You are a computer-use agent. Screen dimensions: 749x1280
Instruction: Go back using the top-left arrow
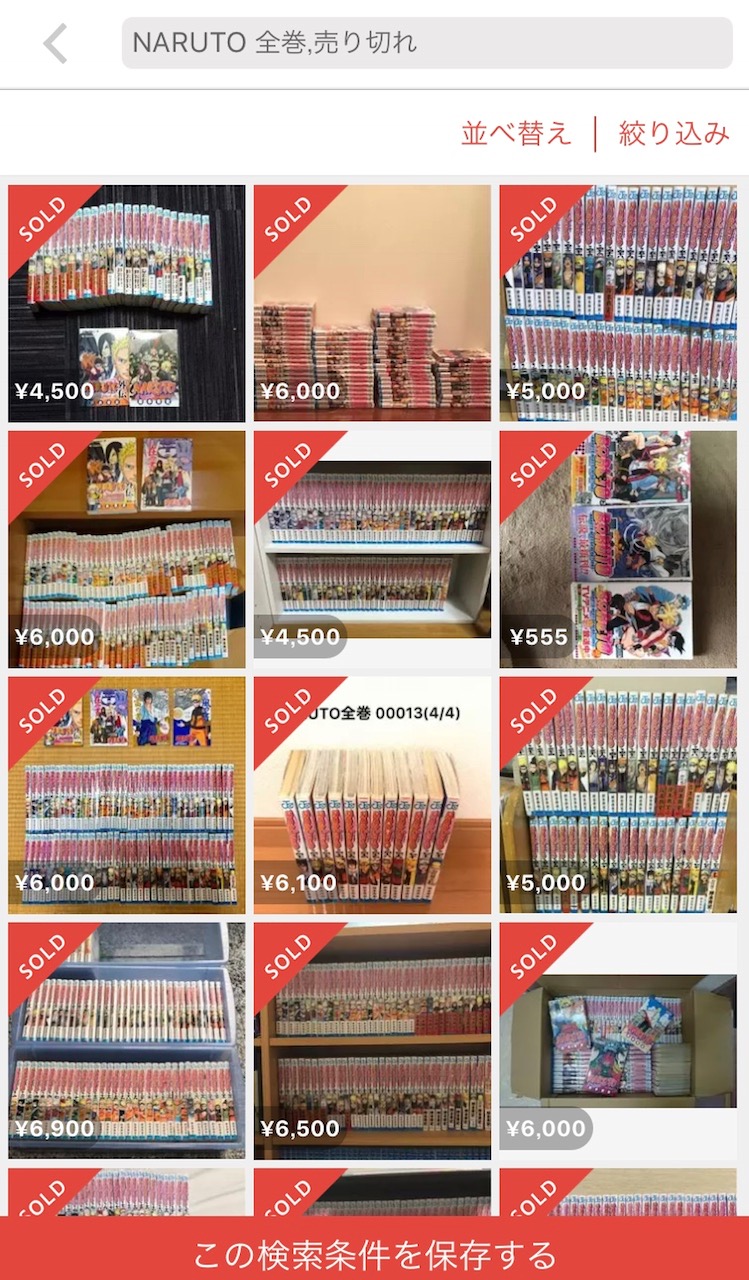click(x=56, y=44)
